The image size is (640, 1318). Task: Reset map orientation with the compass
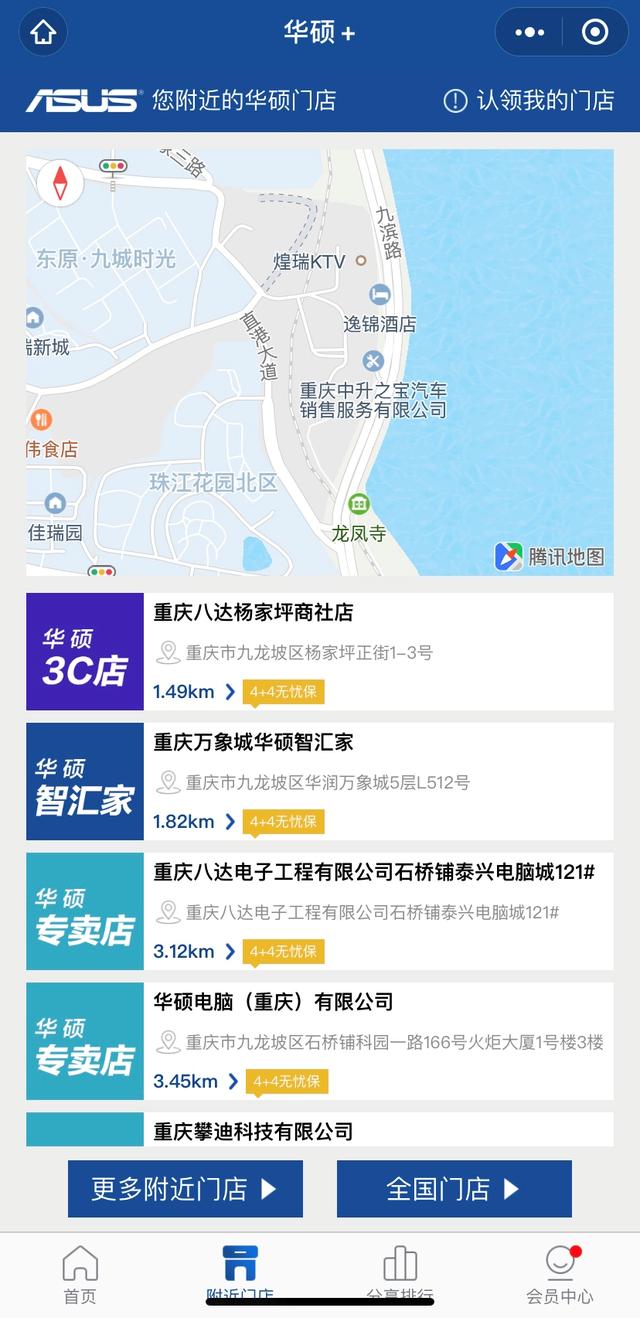point(60,184)
